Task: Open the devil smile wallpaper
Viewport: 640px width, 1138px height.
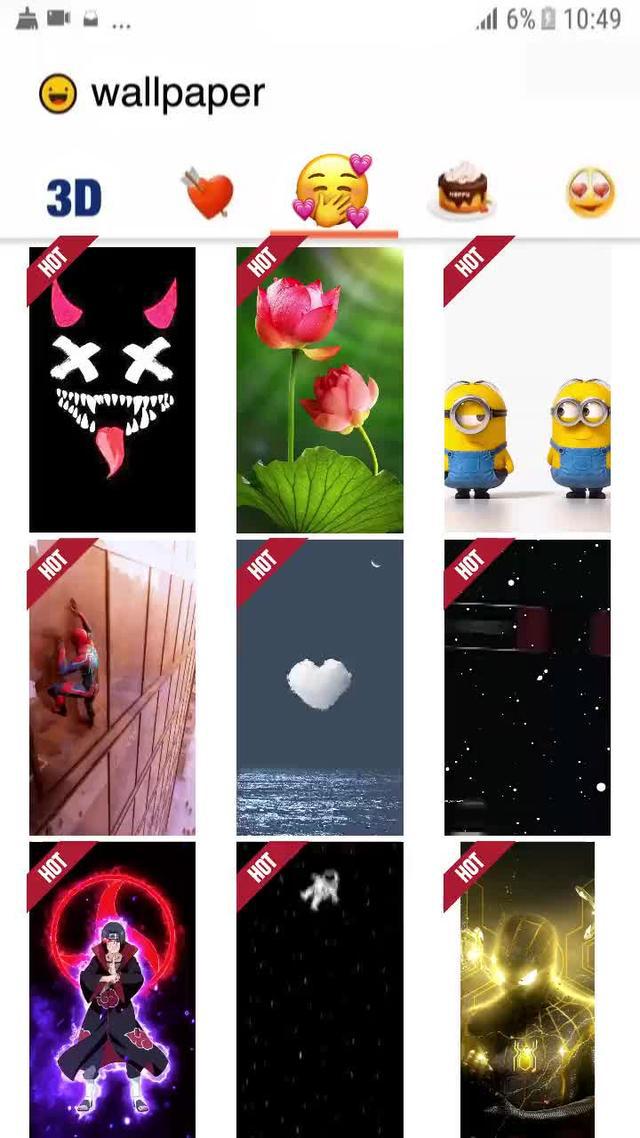Action: [x=112, y=390]
